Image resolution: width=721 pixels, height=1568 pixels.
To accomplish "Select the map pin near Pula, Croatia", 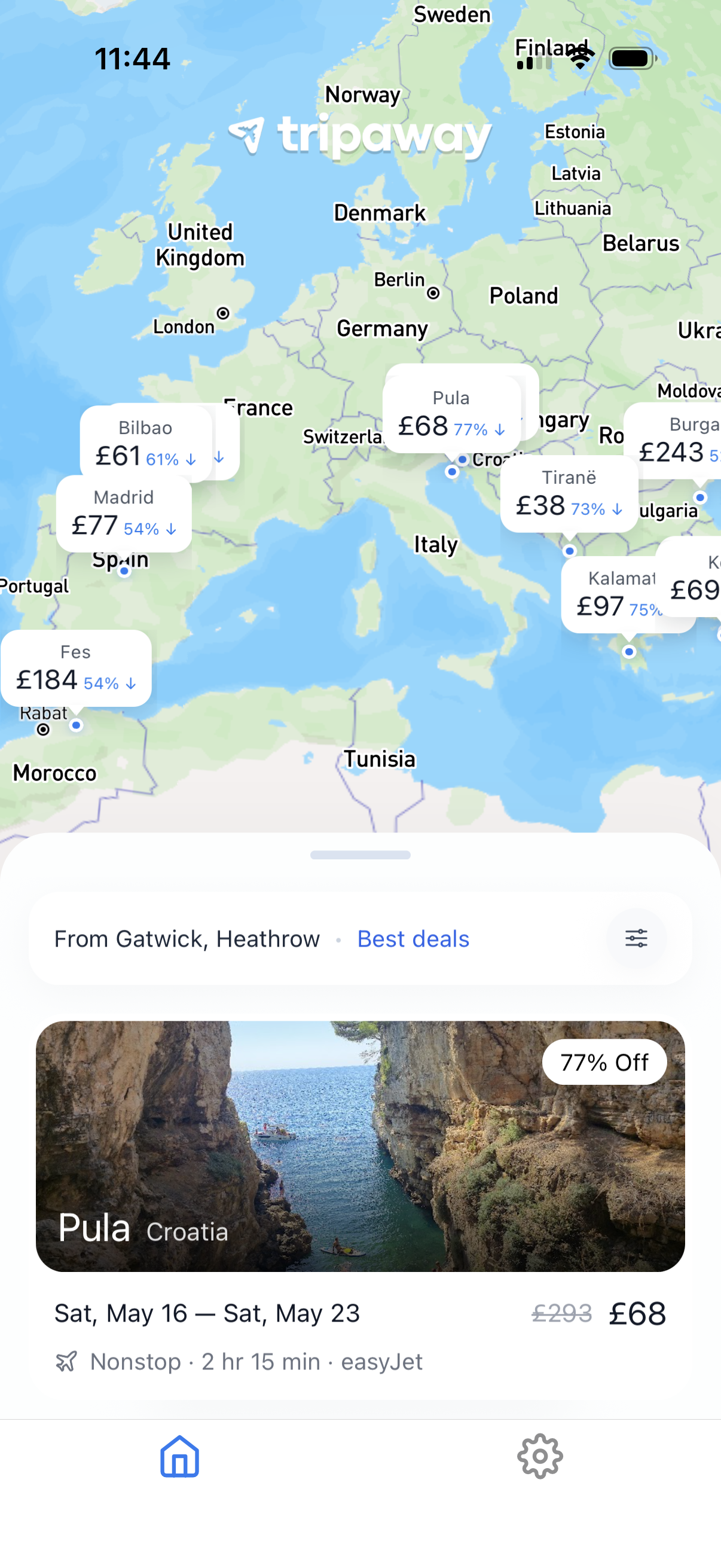I will click(x=453, y=471).
